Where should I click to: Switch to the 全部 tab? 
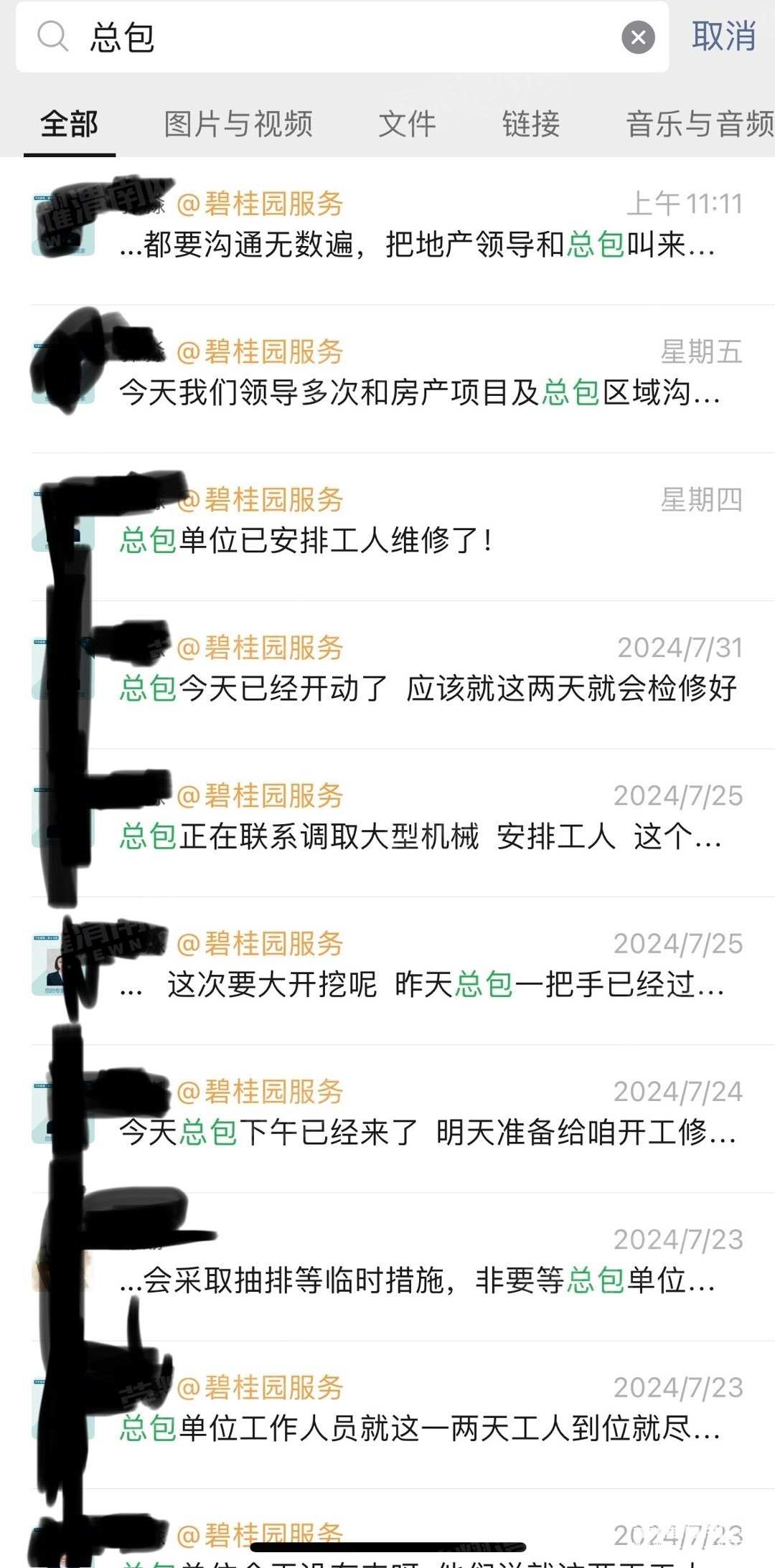[69, 124]
